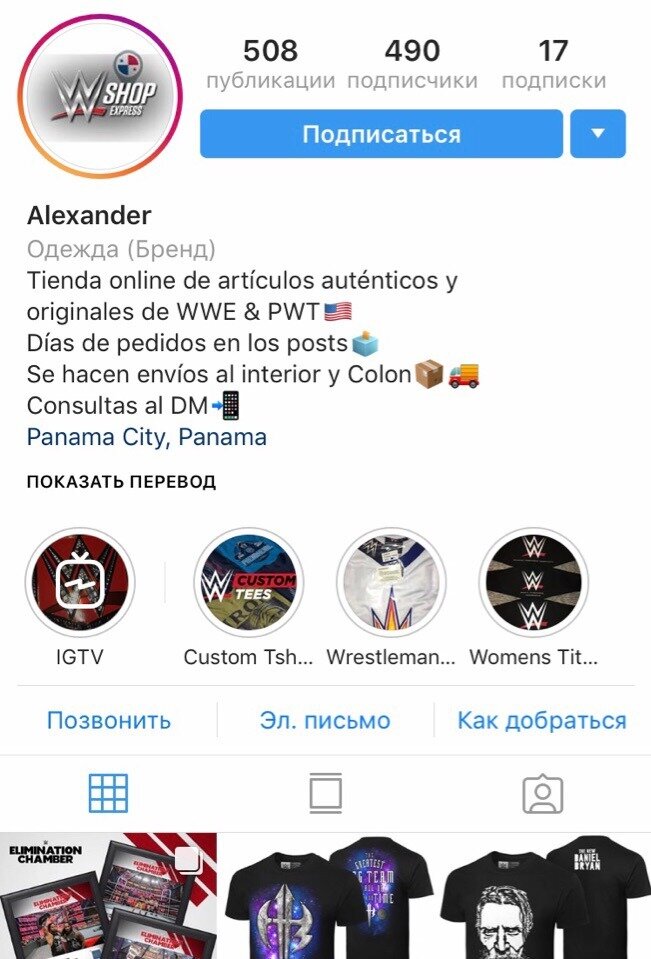The width and height of the screenshot is (651, 959).
Task: Open the Elimination Chamber post
Action: (108, 897)
